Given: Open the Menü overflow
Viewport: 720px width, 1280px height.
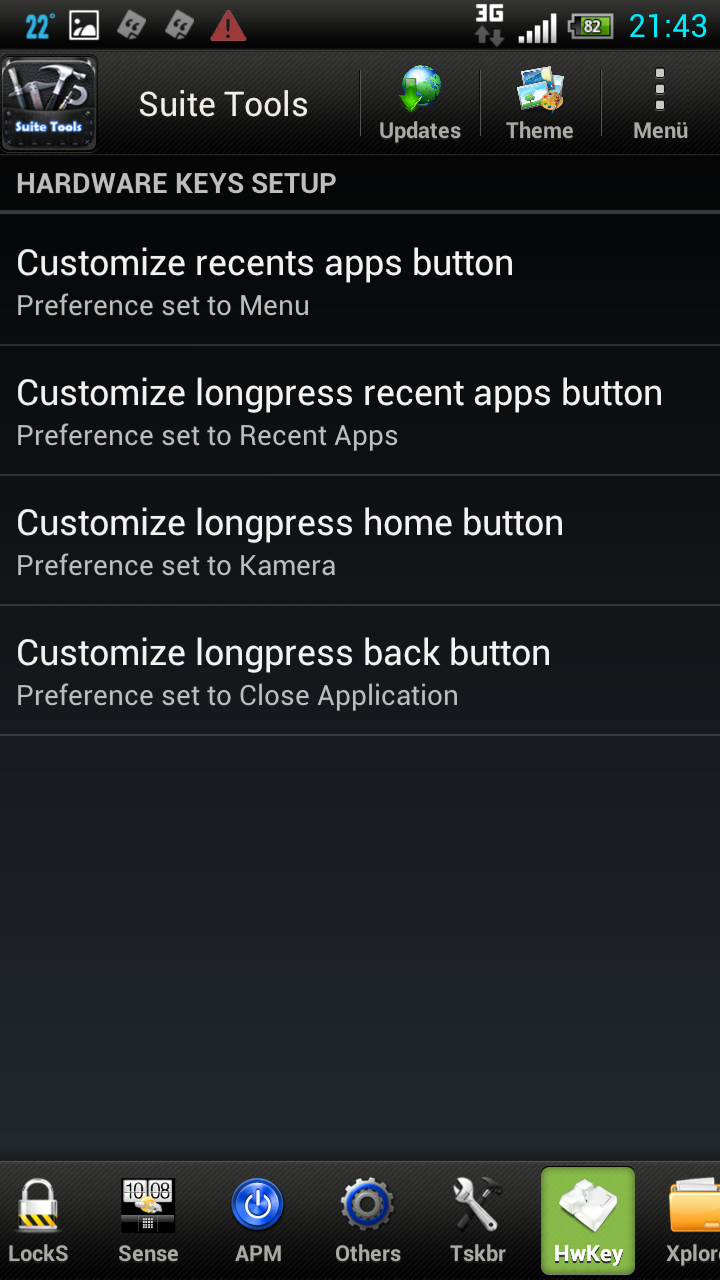Looking at the screenshot, I should 660,104.
